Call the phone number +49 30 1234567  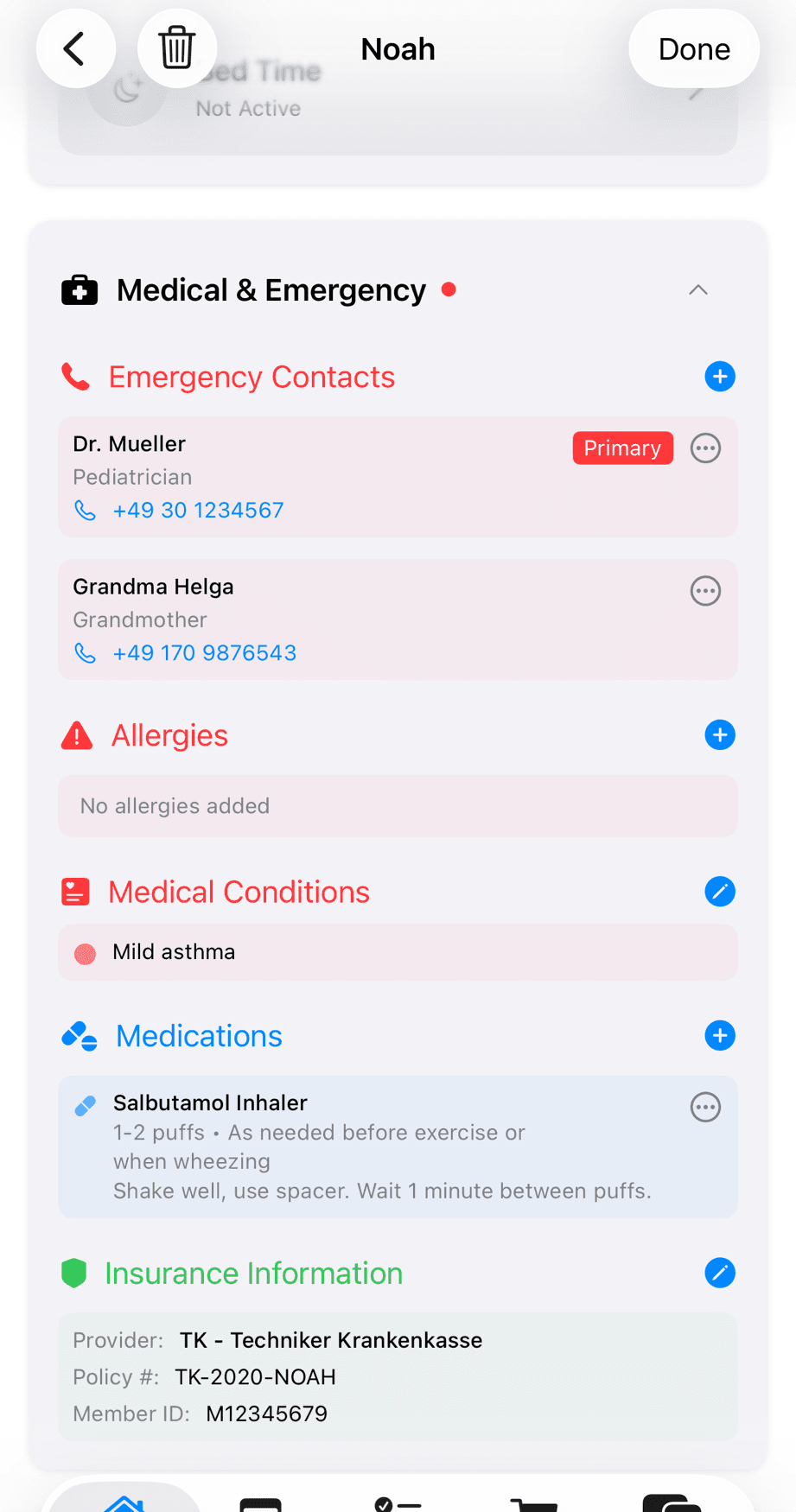coord(198,510)
